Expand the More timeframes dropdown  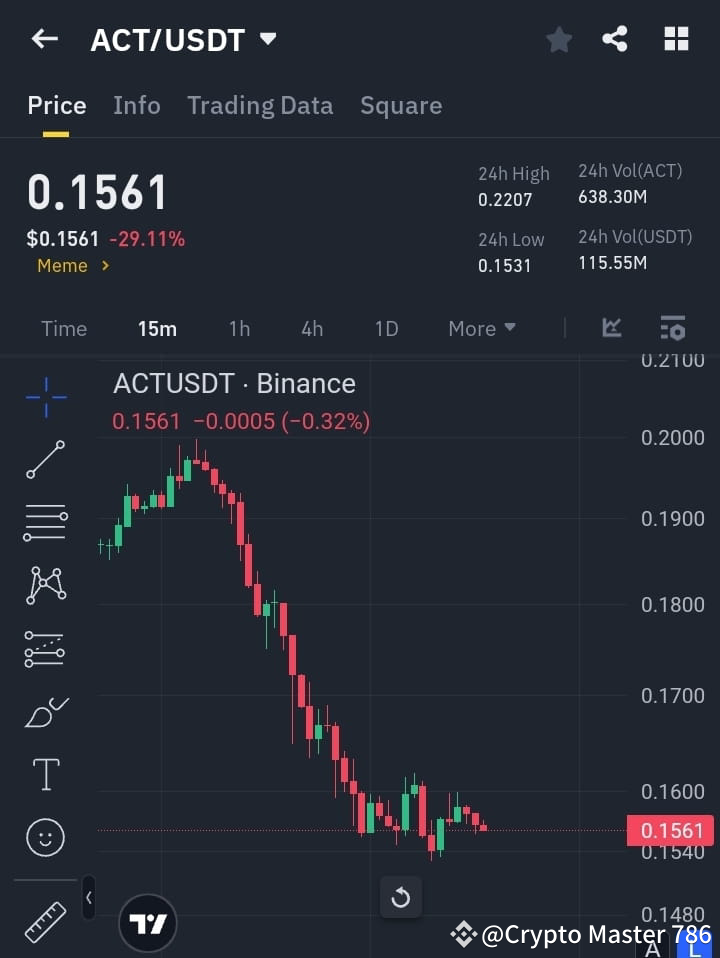[481, 328]
